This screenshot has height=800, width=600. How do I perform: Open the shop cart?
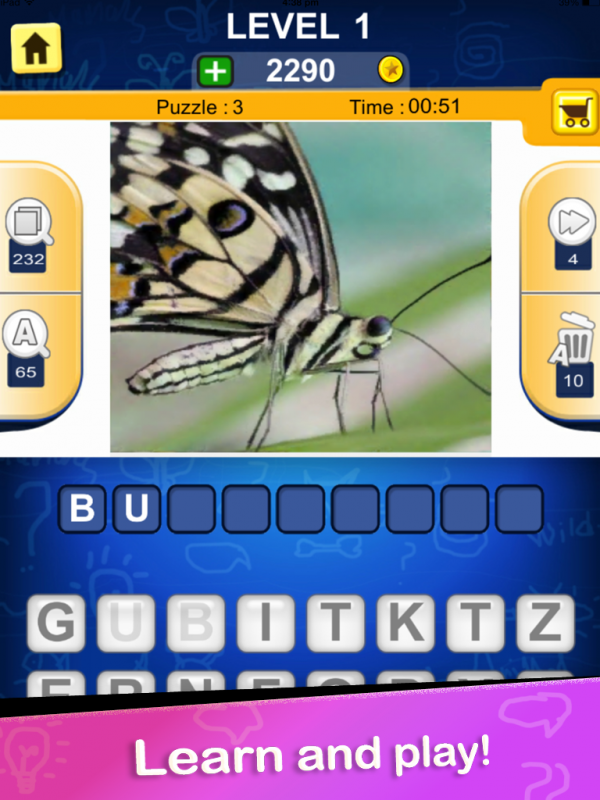tap(573, 113)
